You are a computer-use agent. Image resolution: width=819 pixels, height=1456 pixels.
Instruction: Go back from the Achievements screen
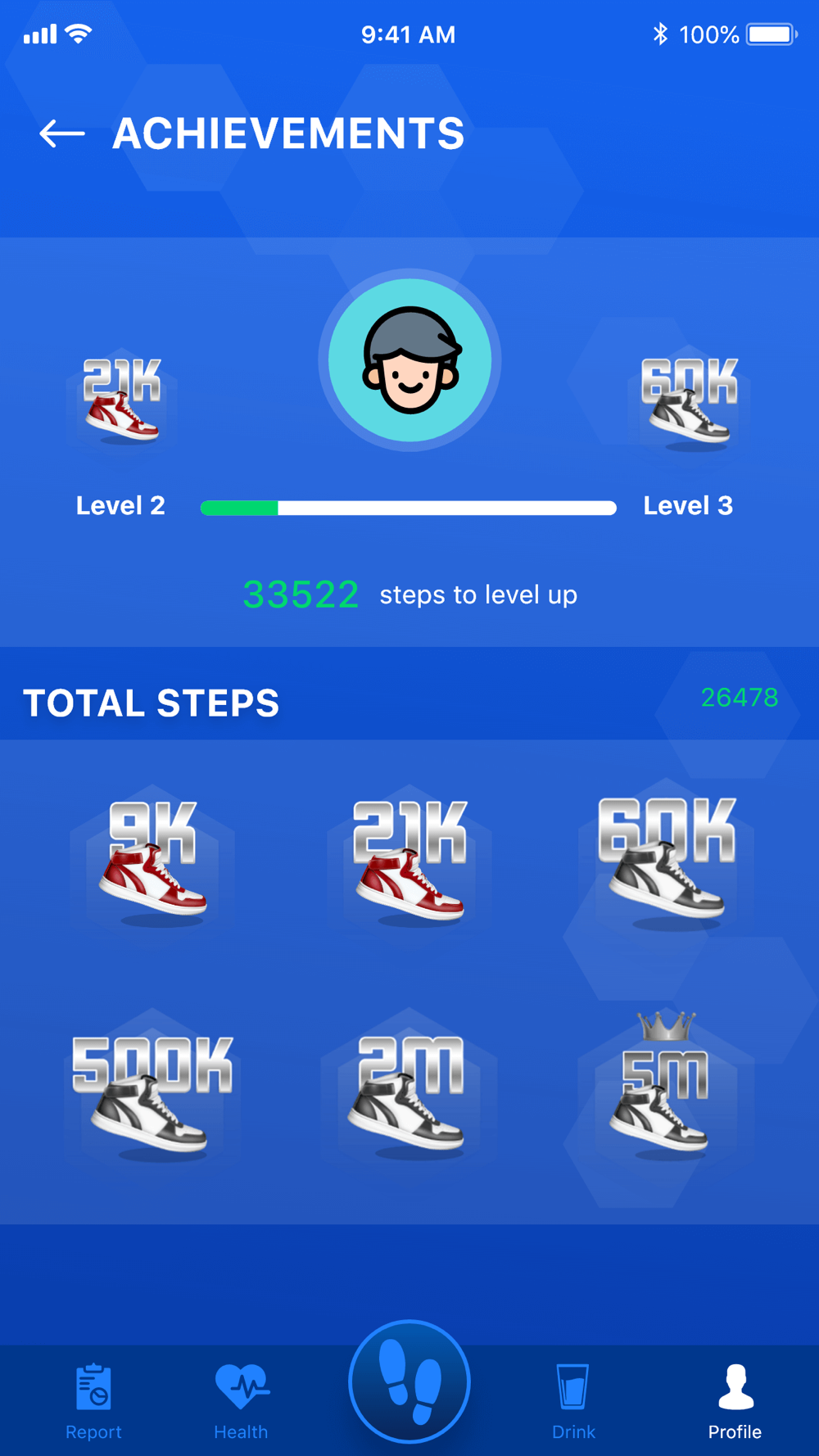coord(62,133)
